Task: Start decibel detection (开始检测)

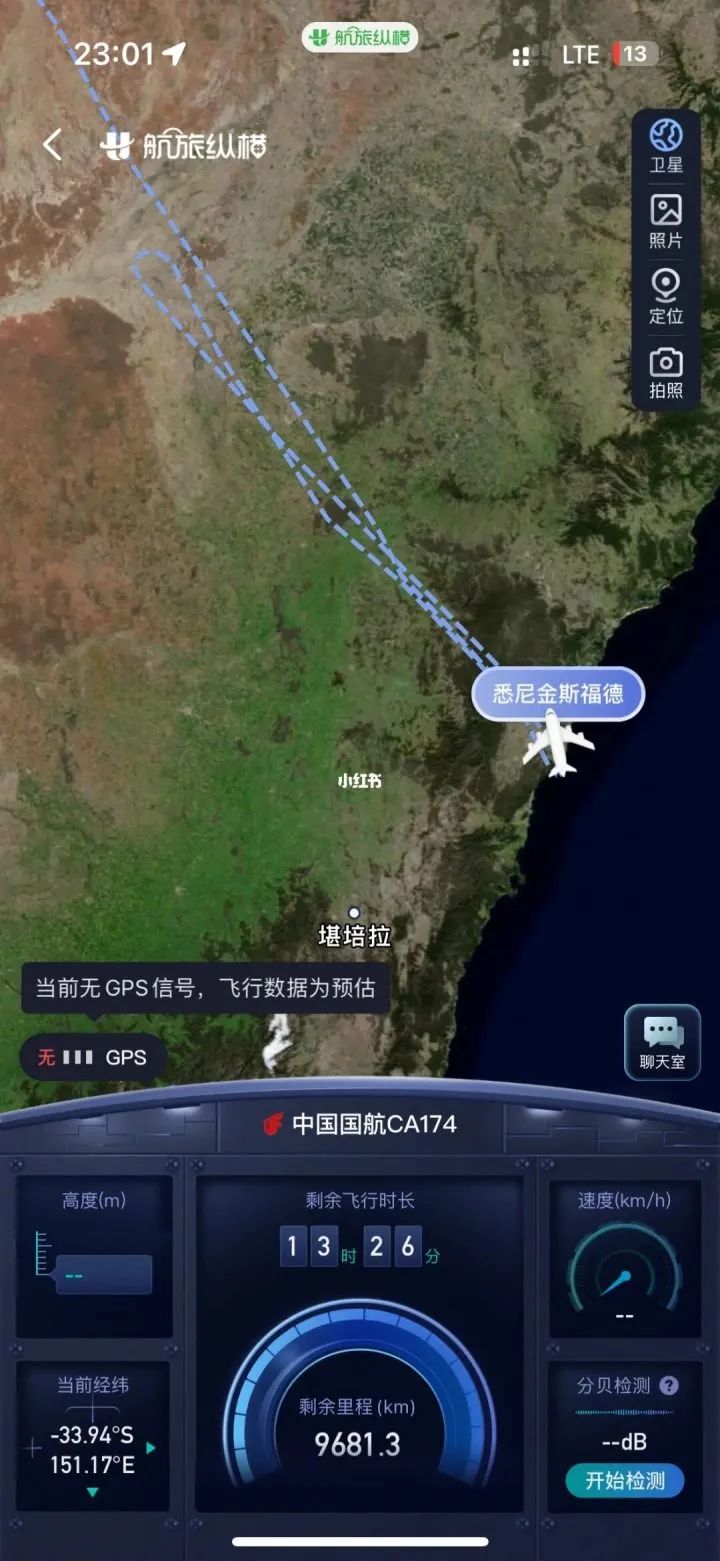Action: pos(625,1481)
